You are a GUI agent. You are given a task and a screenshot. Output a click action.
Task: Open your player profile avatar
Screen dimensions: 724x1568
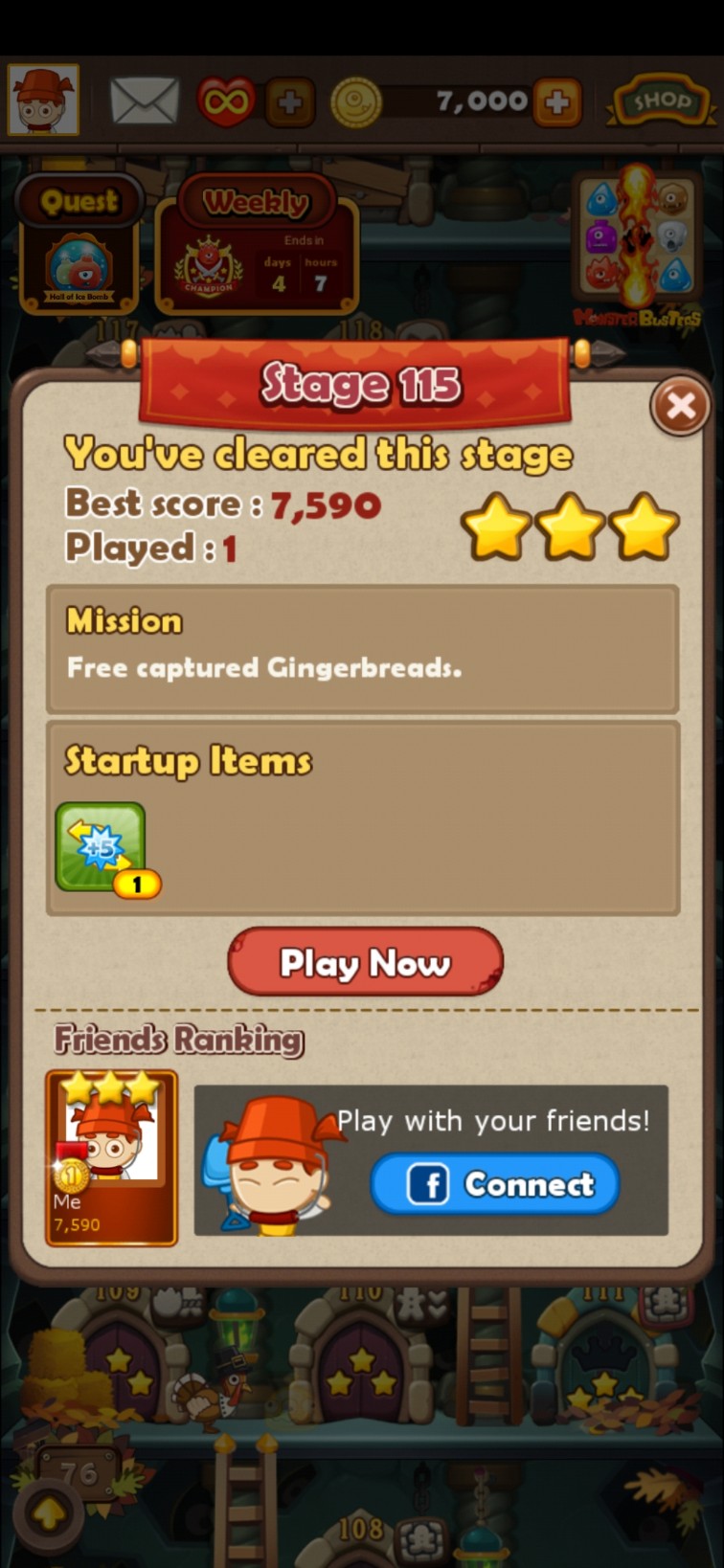[x=43, y=100]
